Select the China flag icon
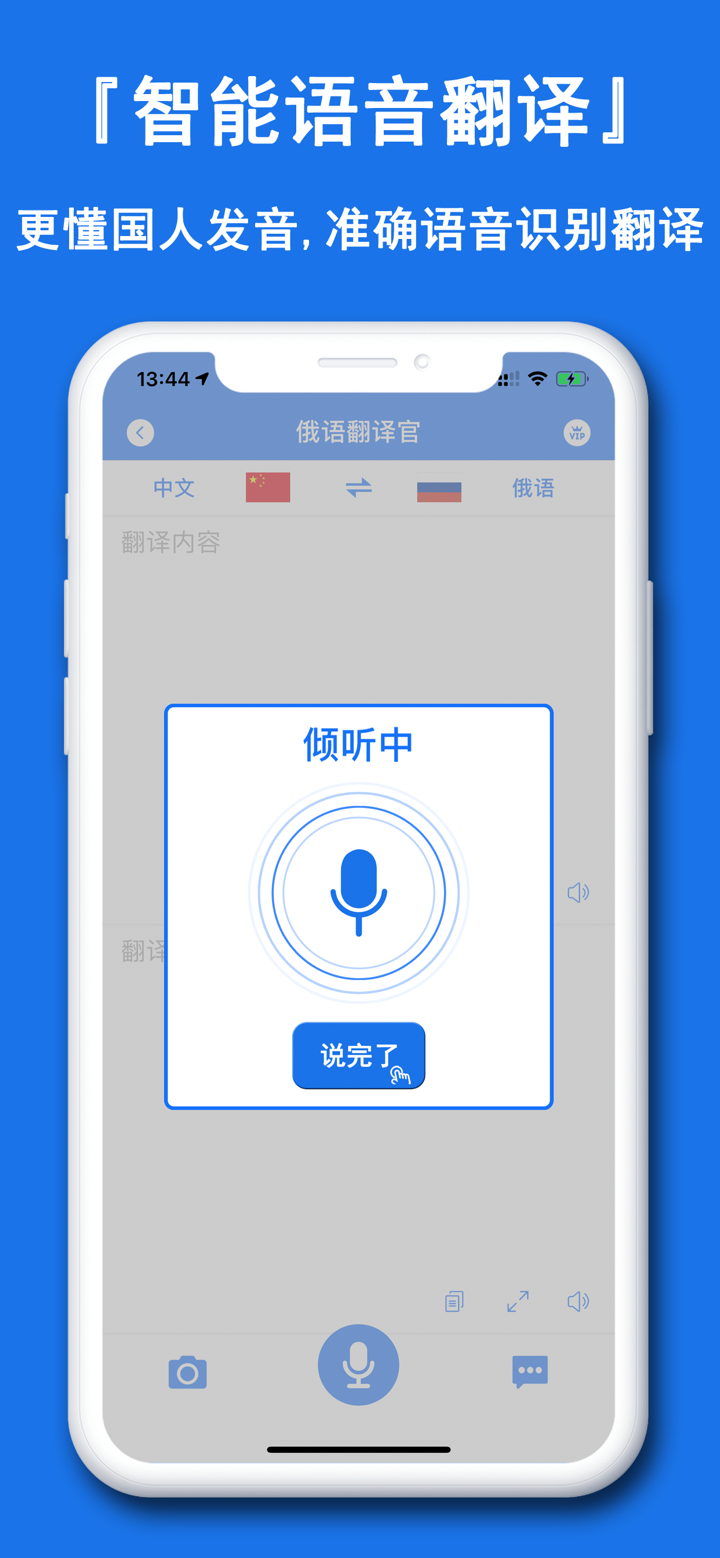720x1558 pixels. tap(265, 487)
